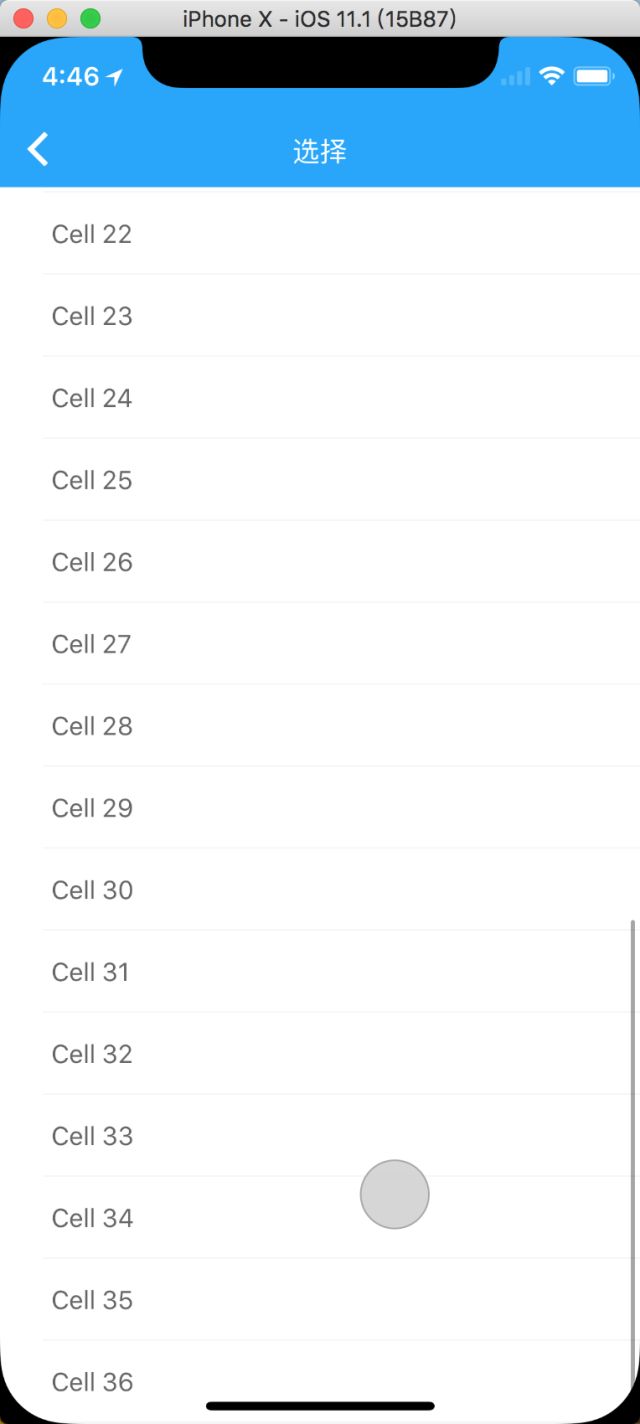Select Cell 22

(x=320, y=233)
